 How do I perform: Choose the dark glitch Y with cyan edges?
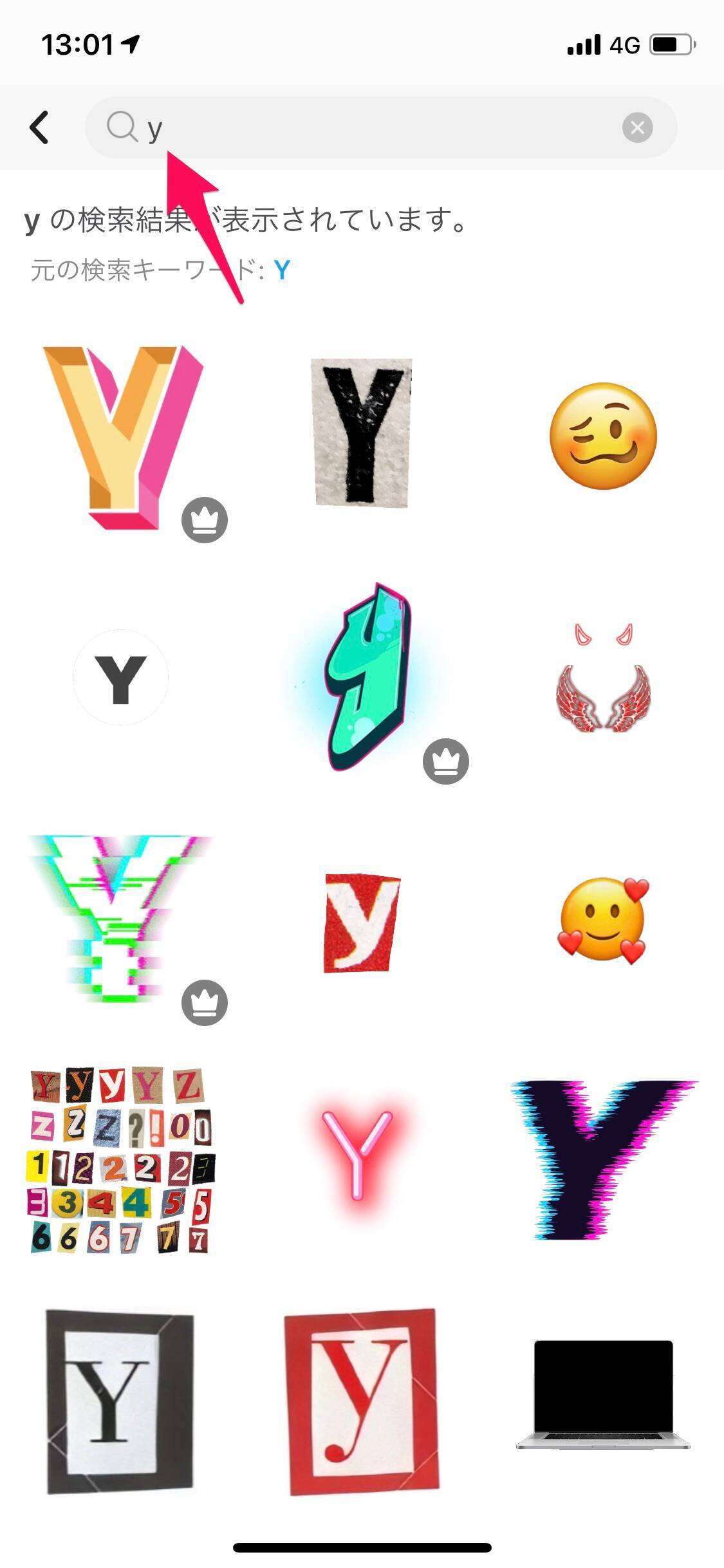(603, 1160)
